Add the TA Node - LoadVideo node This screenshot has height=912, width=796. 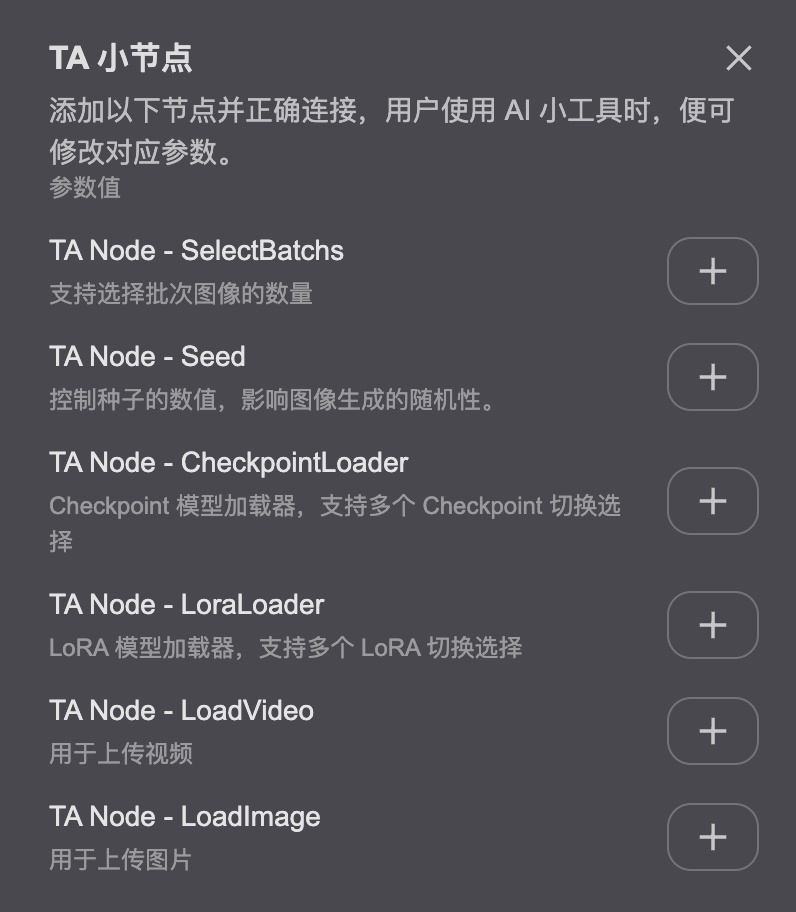tap(712, 731)
